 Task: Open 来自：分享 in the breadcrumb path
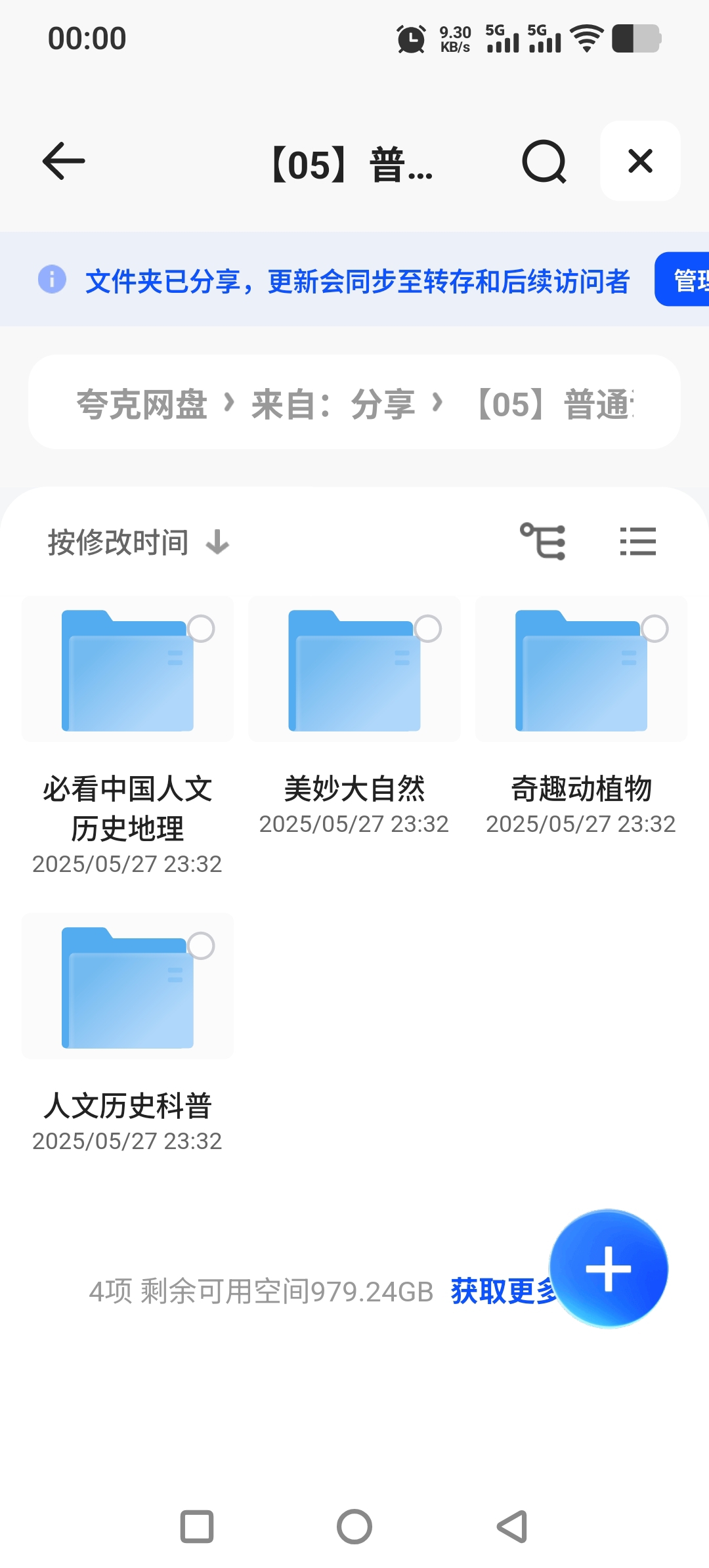(x=333, y=404)
